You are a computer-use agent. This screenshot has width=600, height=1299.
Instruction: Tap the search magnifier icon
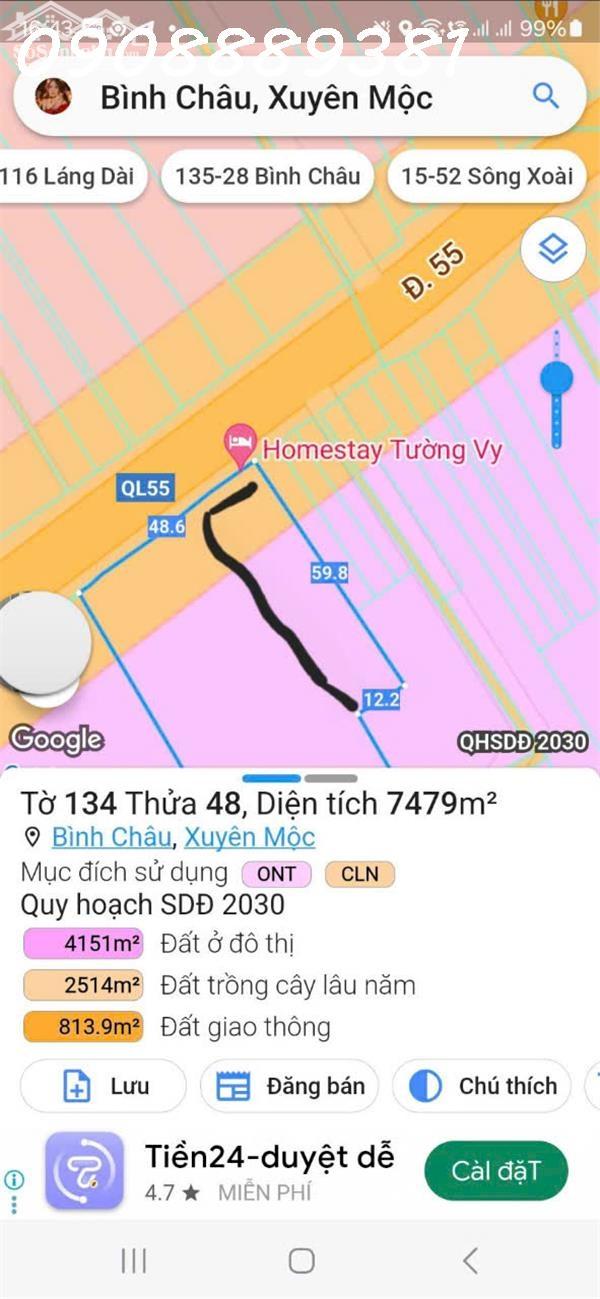click(x=545, y=96)
